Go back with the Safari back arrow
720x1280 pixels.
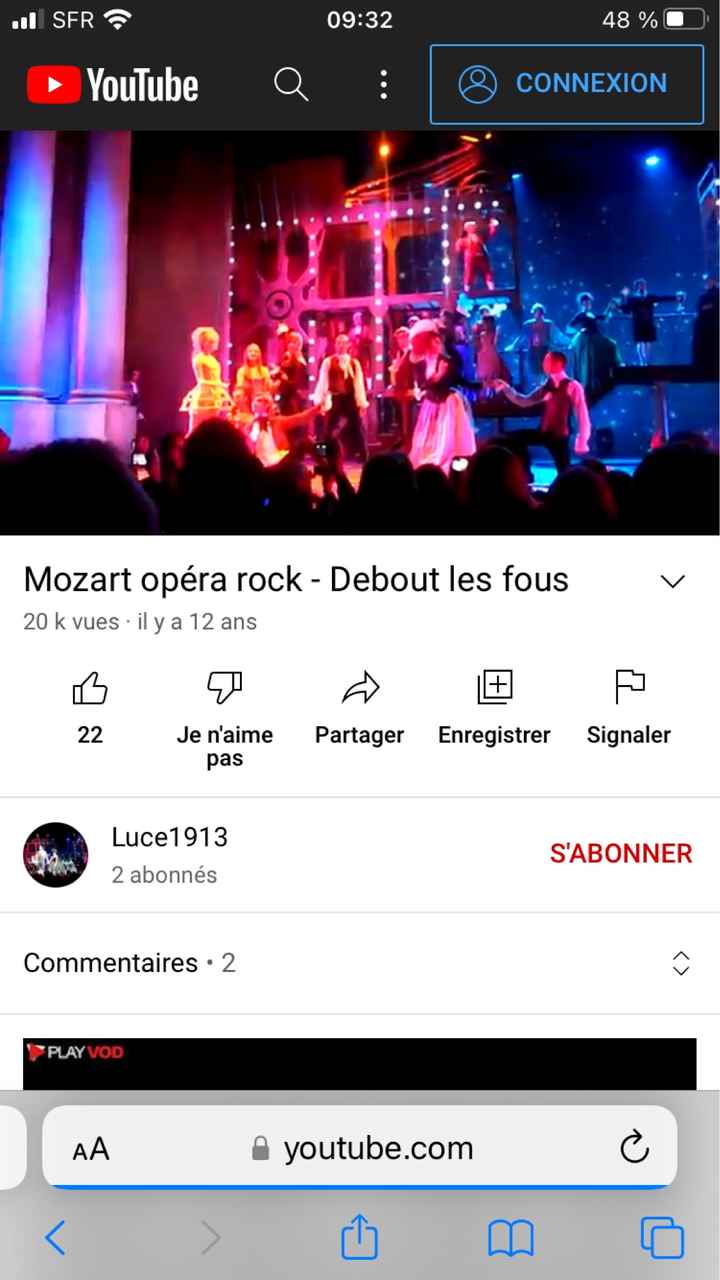55,1238
